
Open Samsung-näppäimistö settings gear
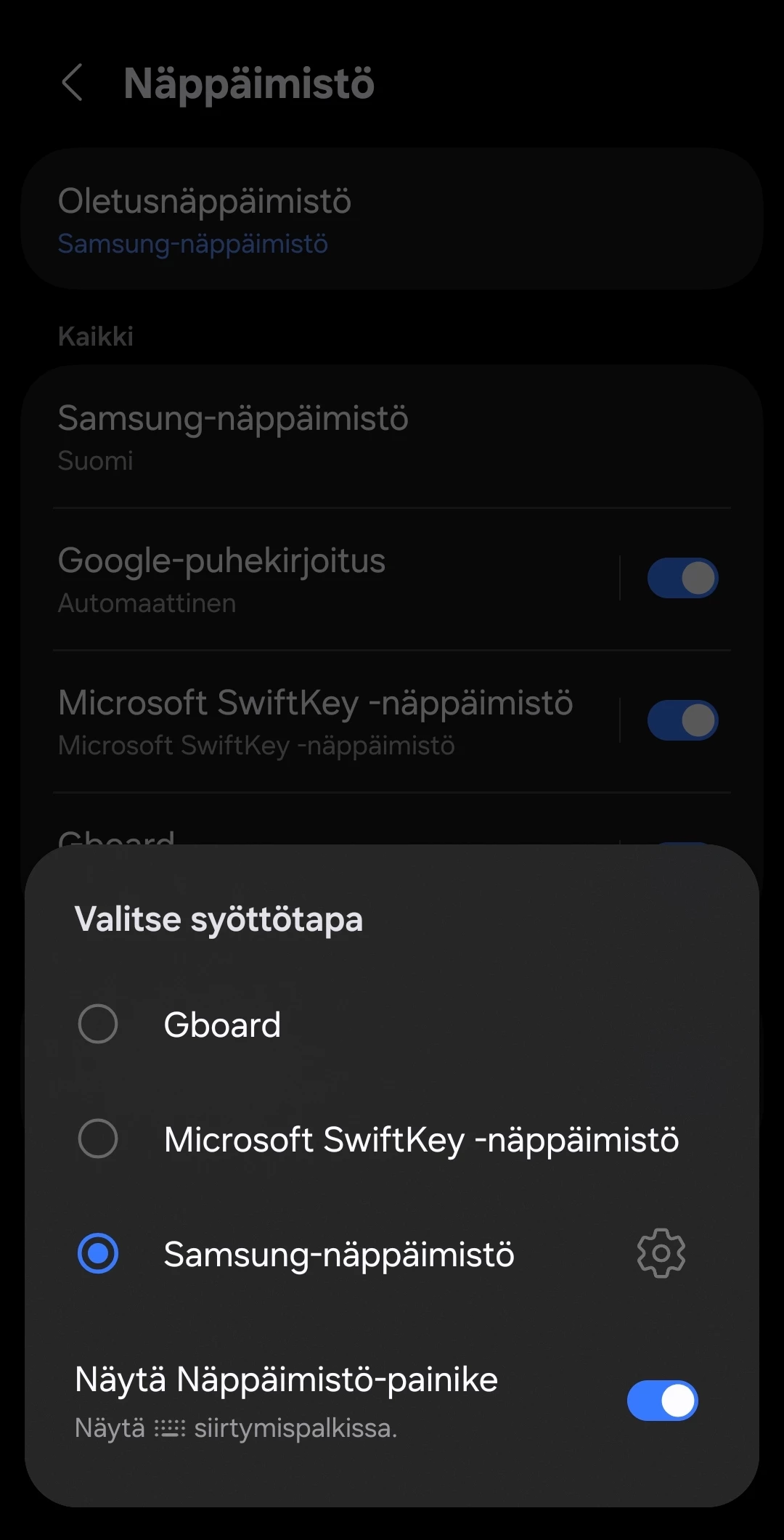(x=661, y=1253)
